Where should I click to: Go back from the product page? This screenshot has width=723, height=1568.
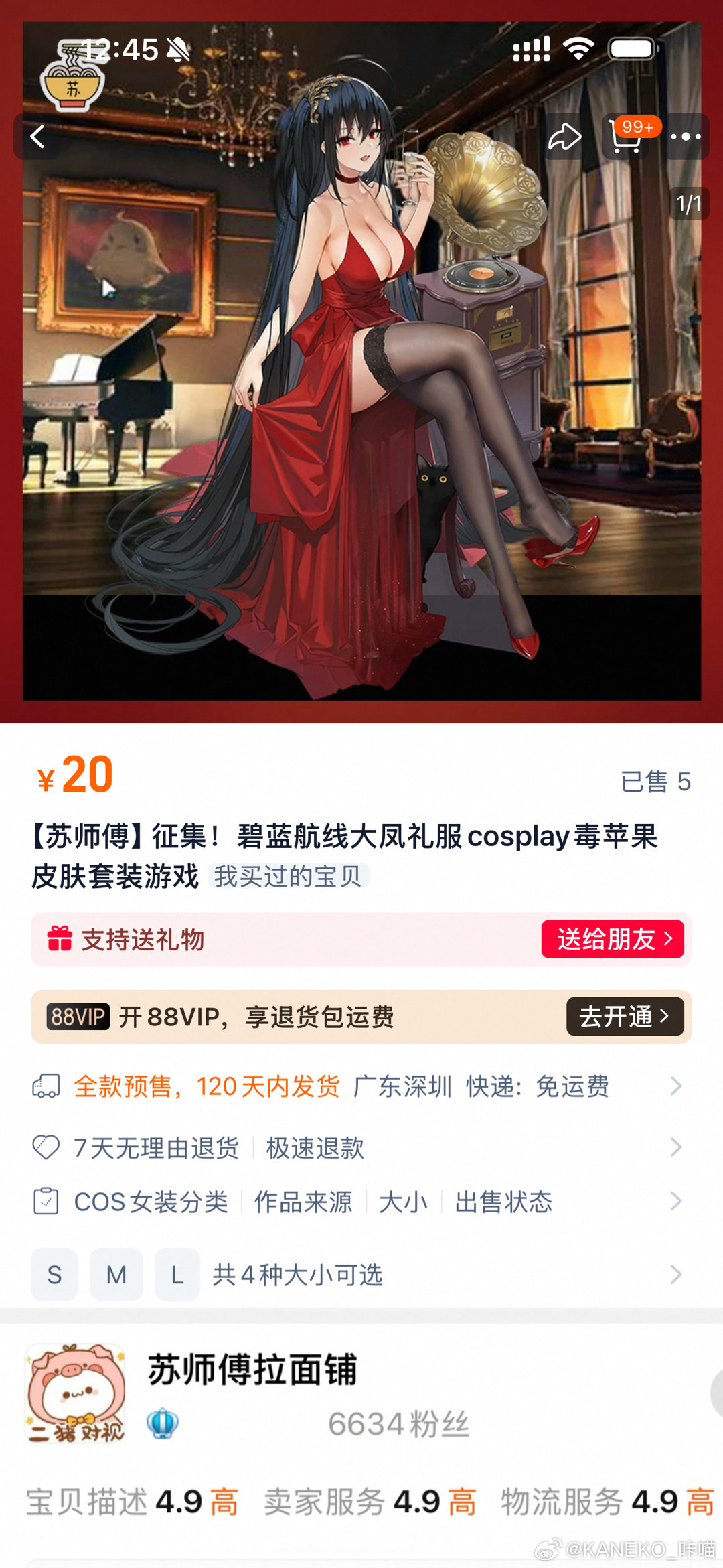pos(37,137)
